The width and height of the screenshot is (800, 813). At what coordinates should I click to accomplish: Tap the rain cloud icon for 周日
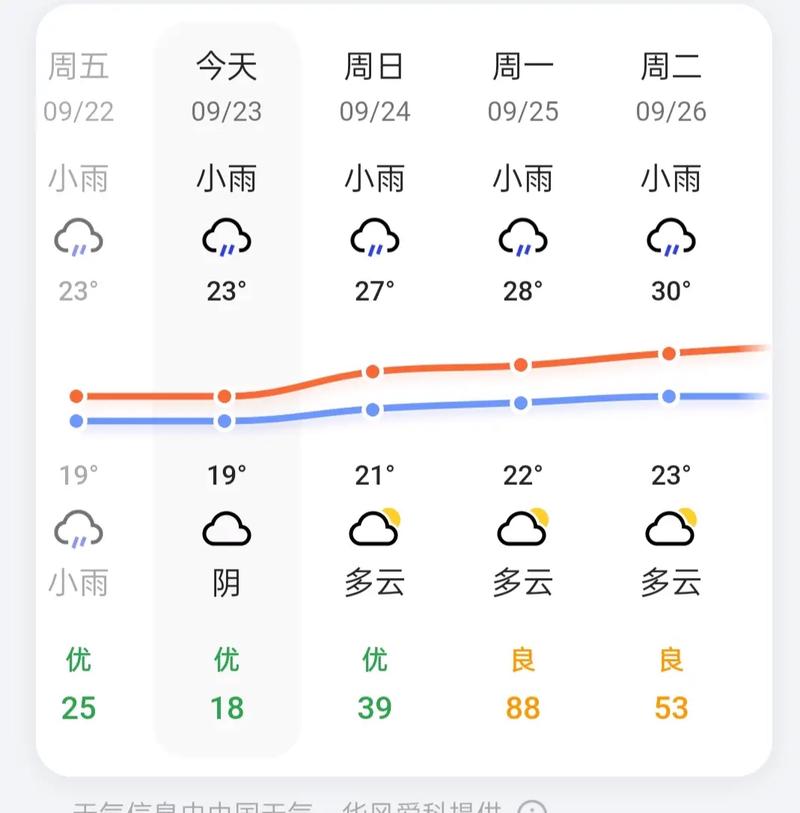[x=373, y=237]
